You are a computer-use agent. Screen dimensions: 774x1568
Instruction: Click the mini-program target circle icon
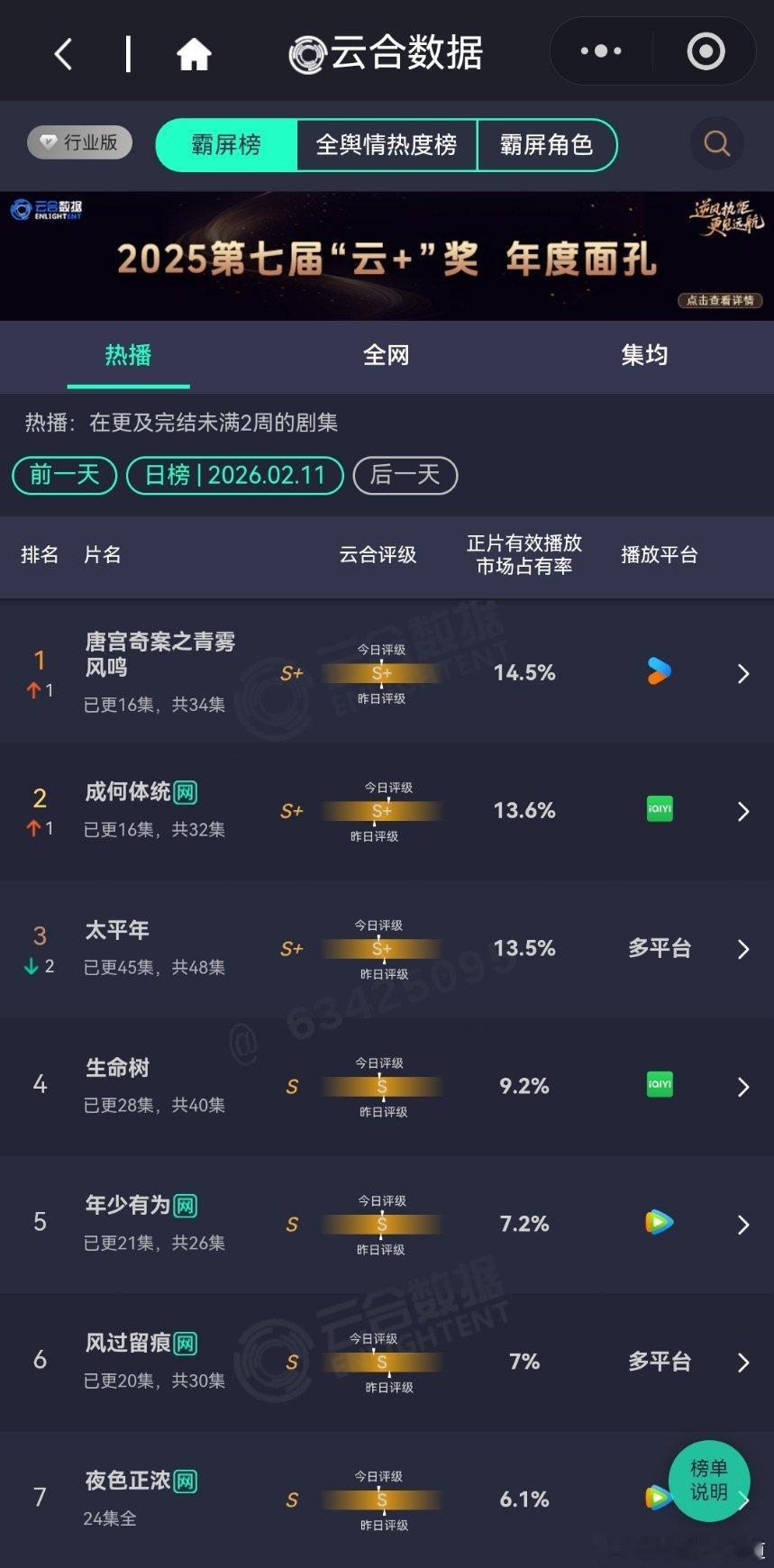coord(704,50)
